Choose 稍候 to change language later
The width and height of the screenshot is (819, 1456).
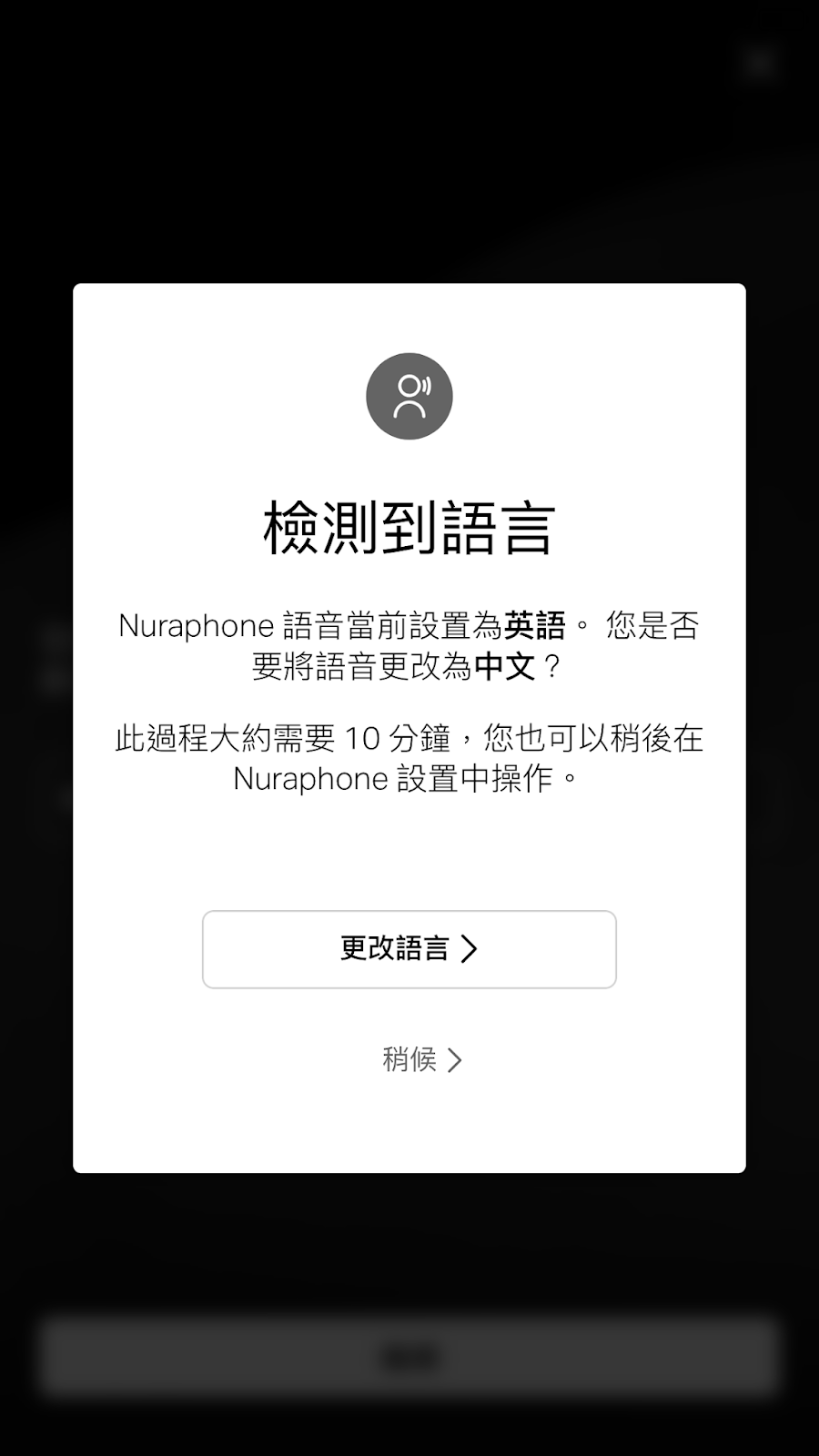(x=421, y=1059)
